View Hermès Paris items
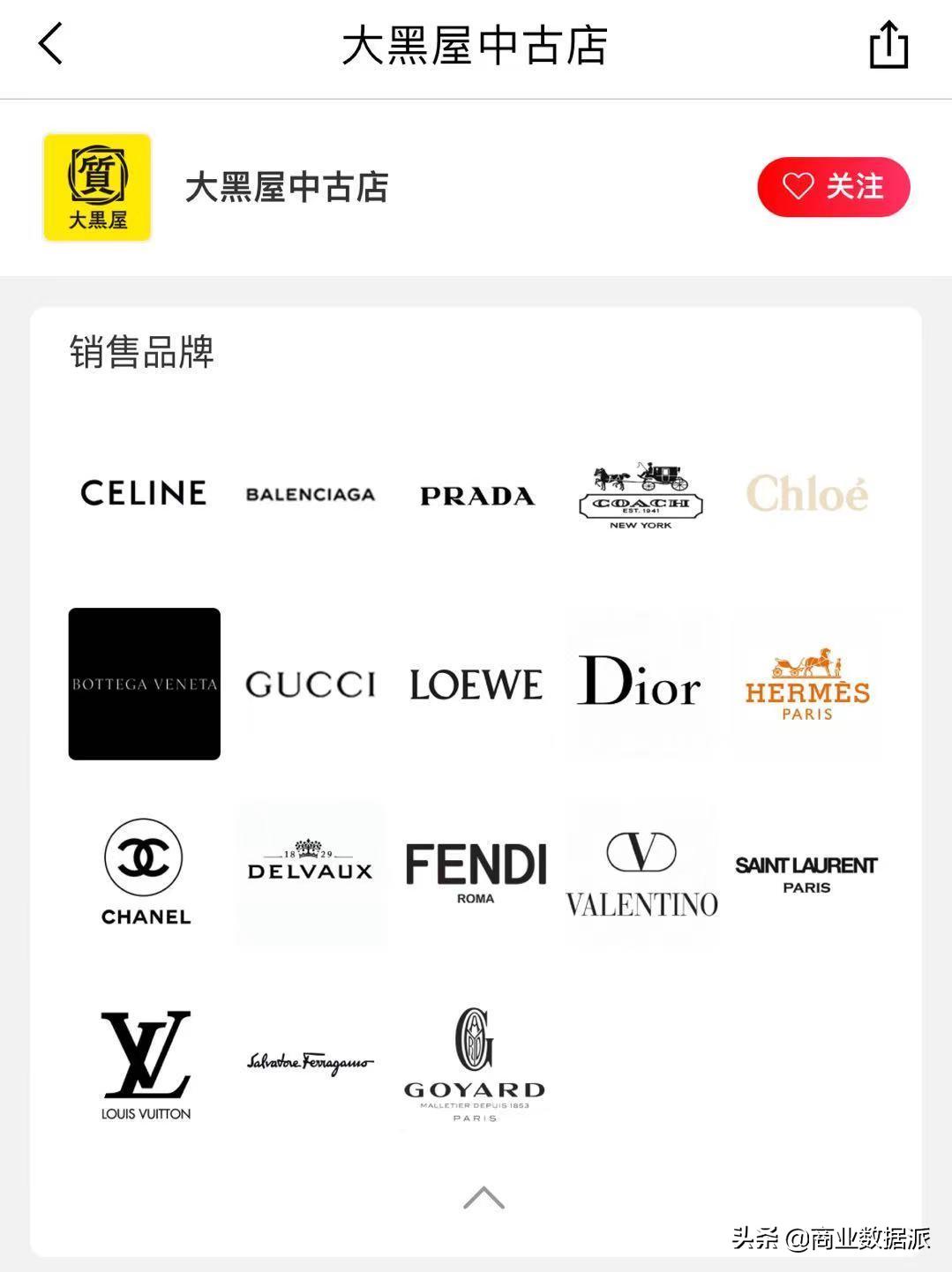Viewport: 952px width, 1272px height. 806,685
